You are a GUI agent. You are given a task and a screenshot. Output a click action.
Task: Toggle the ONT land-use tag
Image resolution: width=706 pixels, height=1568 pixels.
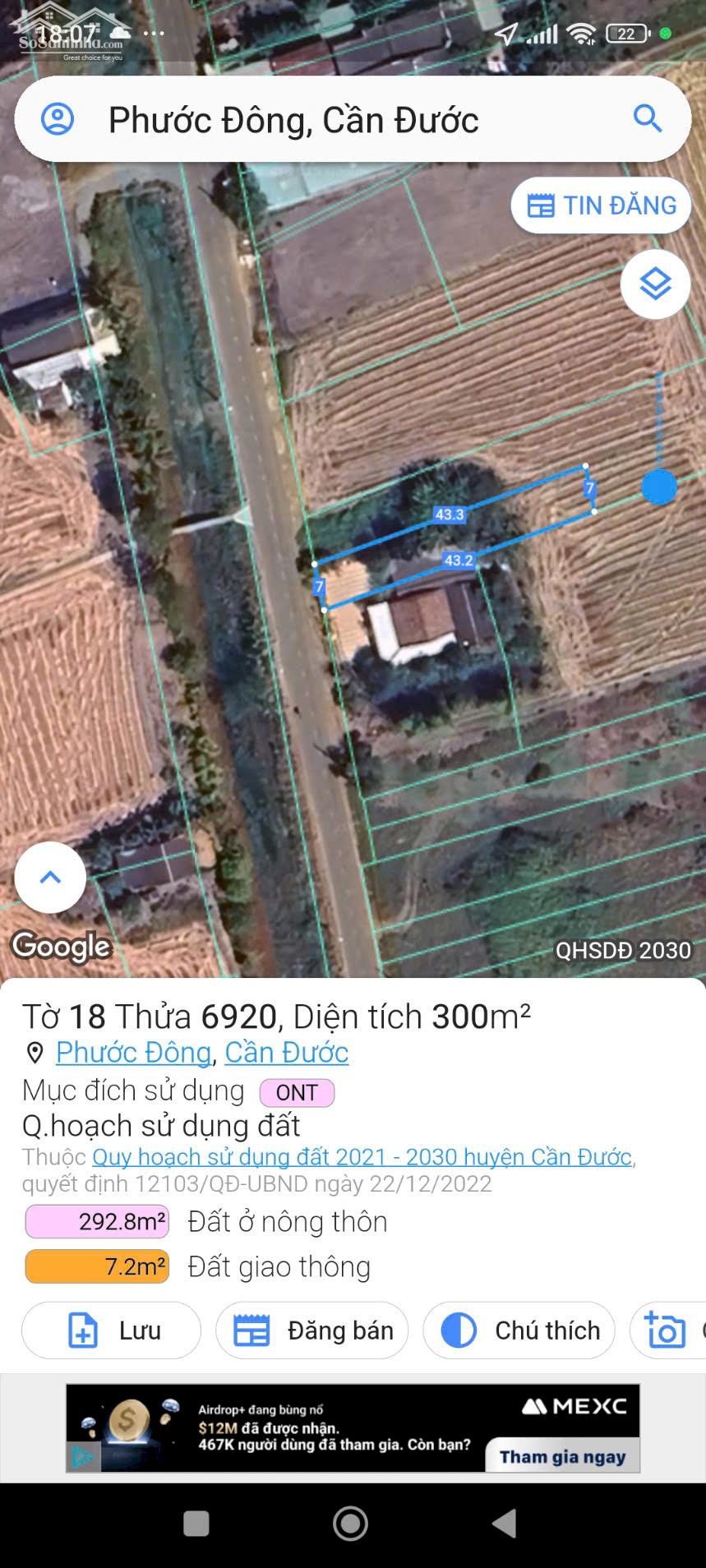pos(297,1092)
